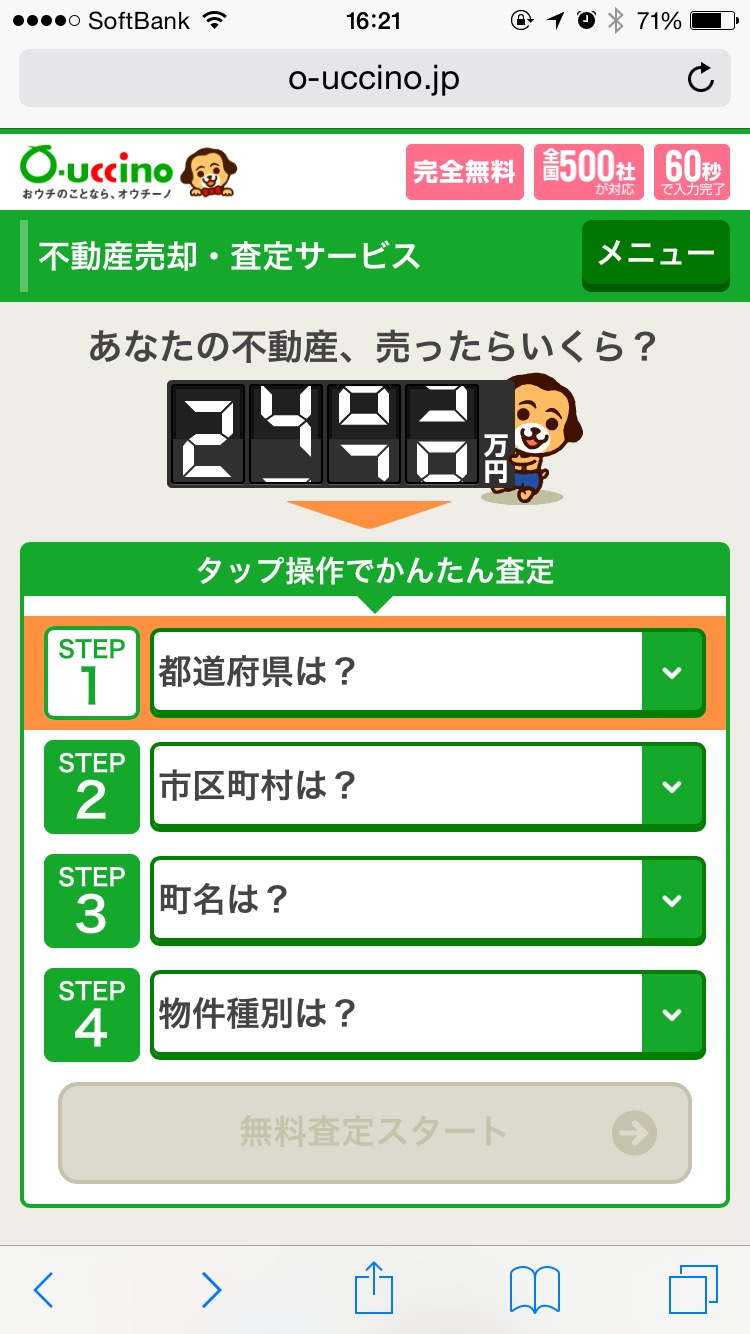Open the 物件種別は？ property type dropdown
Screen dimensions: 750x1334
coord(427,1015)
